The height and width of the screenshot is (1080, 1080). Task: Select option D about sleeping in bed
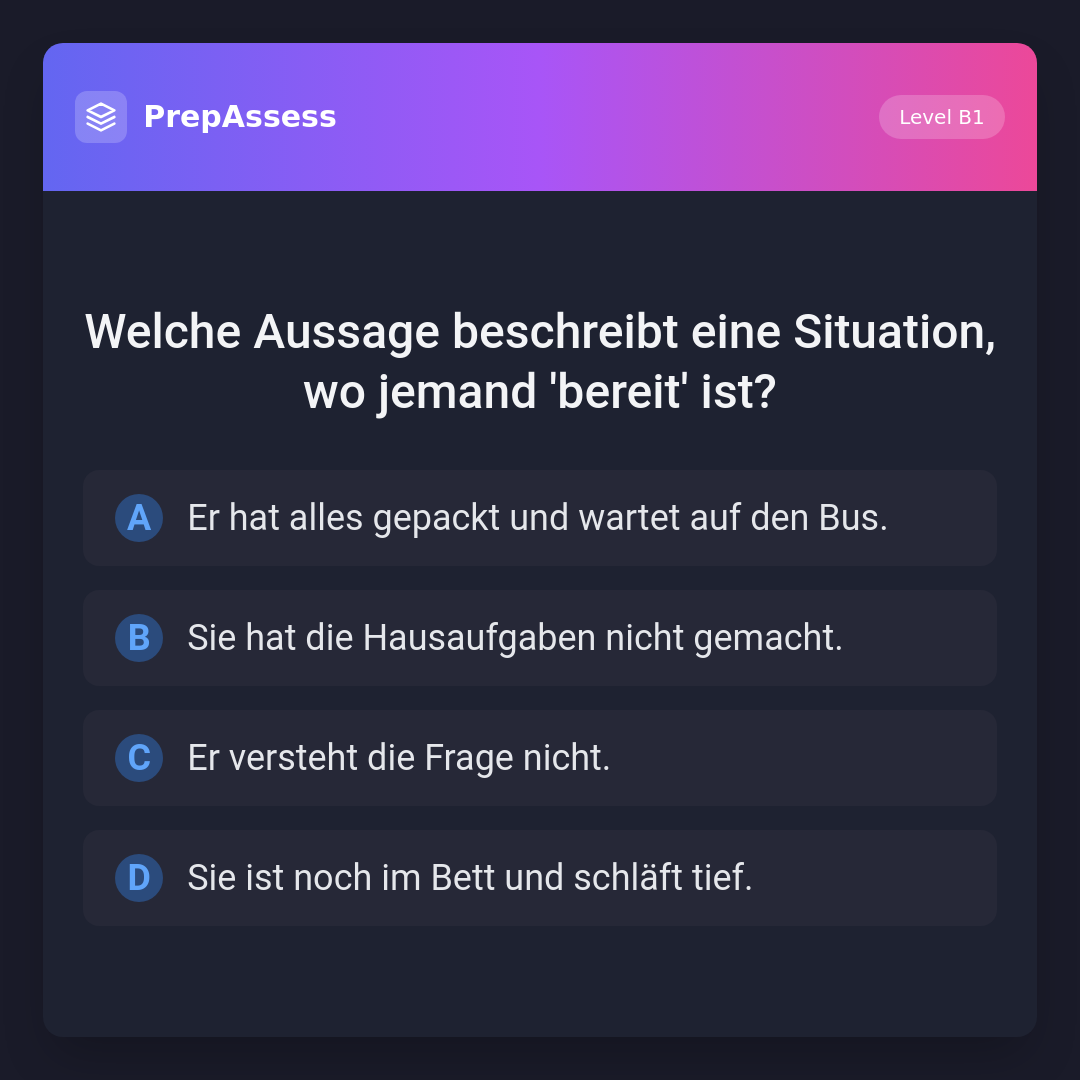point(538,878)
